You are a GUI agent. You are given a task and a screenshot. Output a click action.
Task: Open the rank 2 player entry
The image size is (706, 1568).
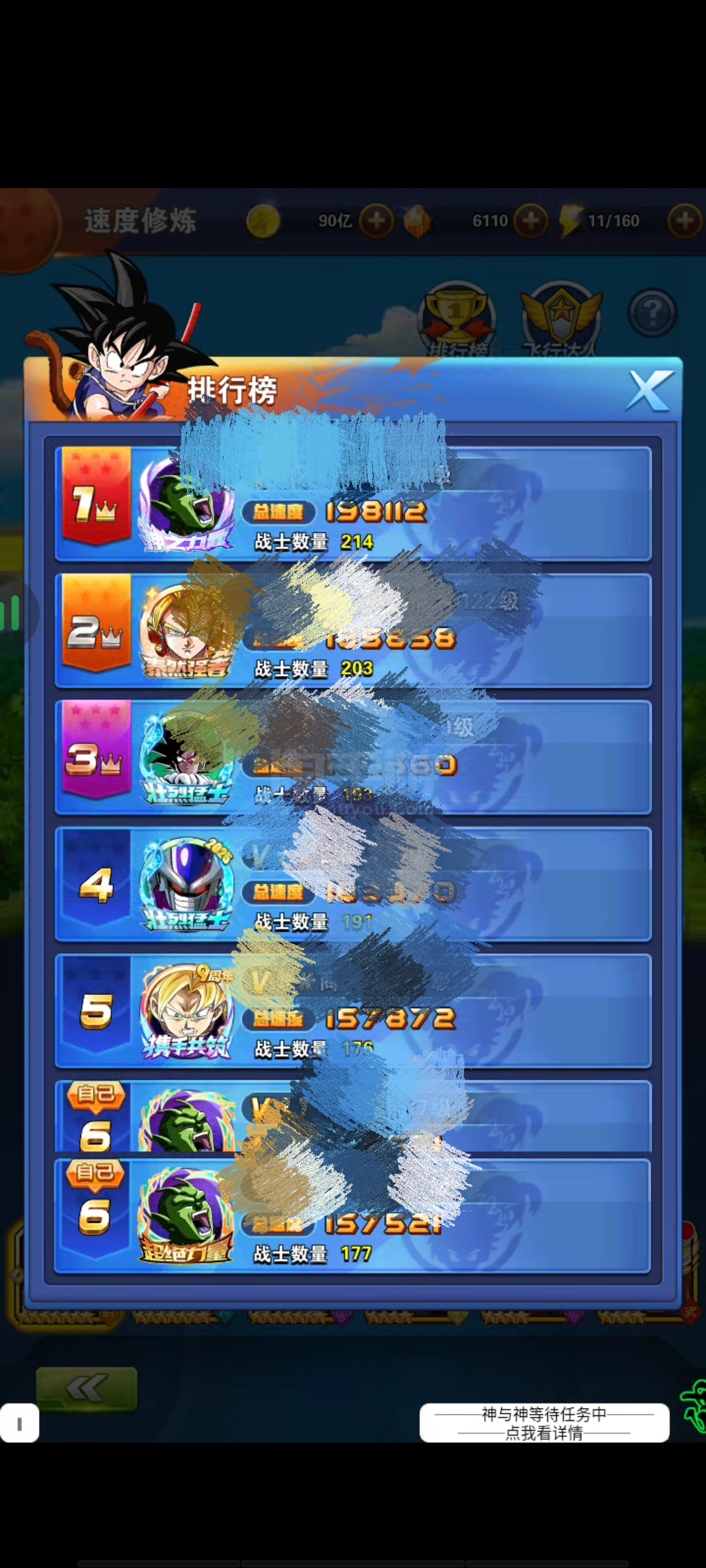(353, 630)
